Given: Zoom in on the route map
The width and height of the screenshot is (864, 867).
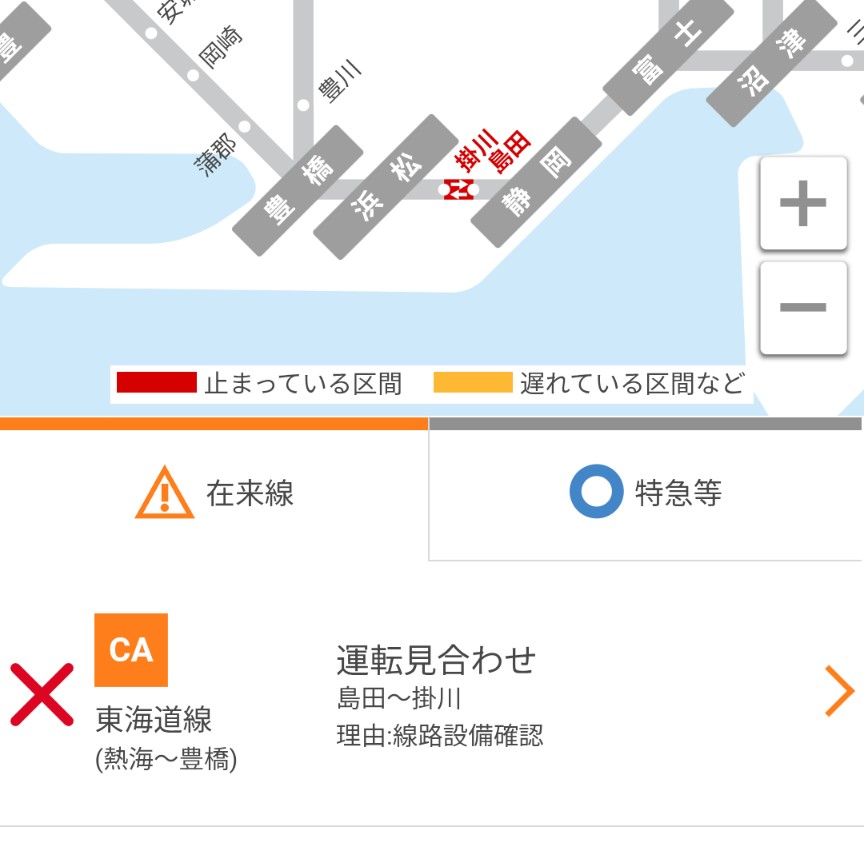Looking at the screenshot, I should pos(803,205).
